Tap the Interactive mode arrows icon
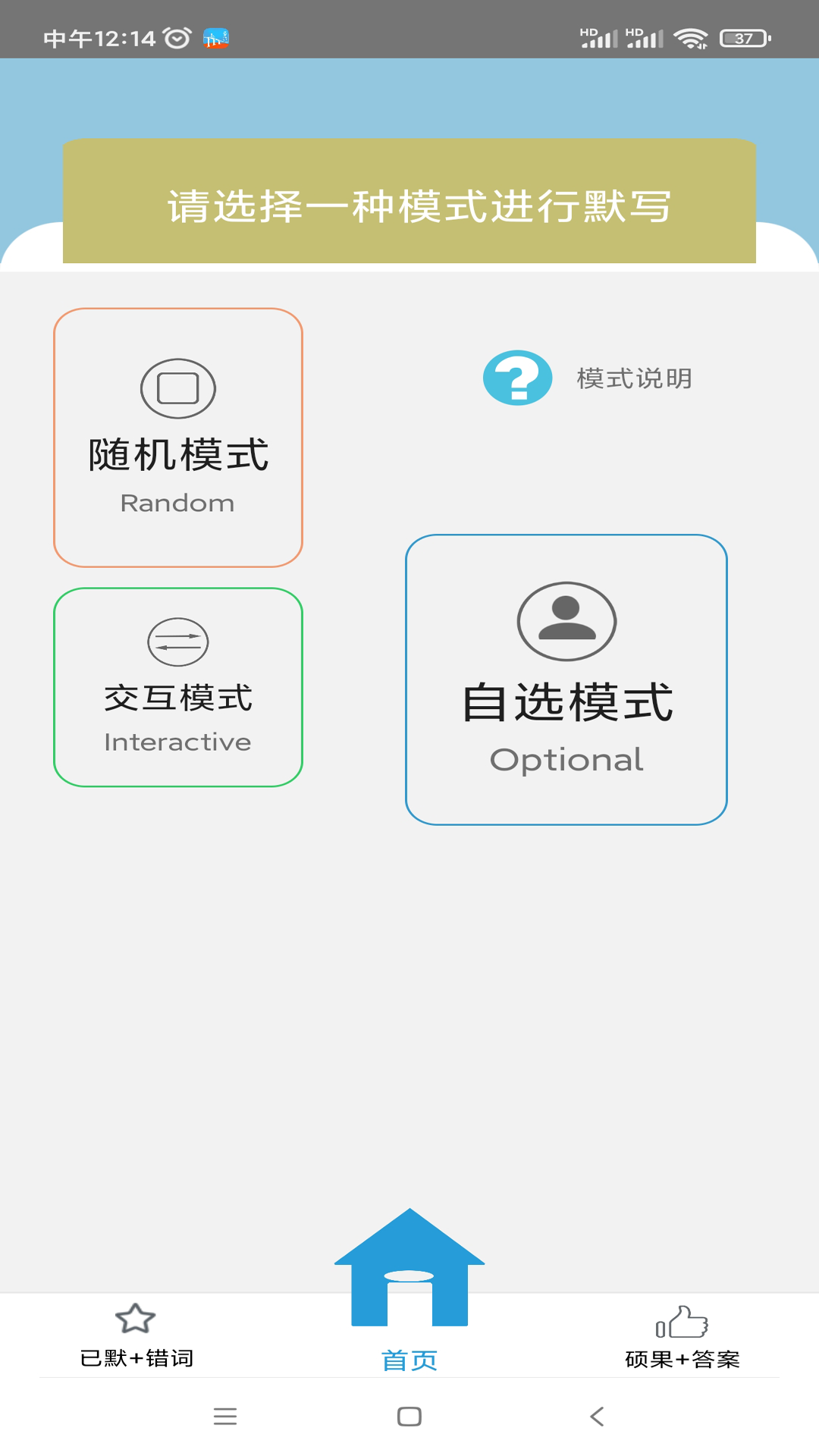Viewport: 819px width, 1456px height. (x=177, y=641)
